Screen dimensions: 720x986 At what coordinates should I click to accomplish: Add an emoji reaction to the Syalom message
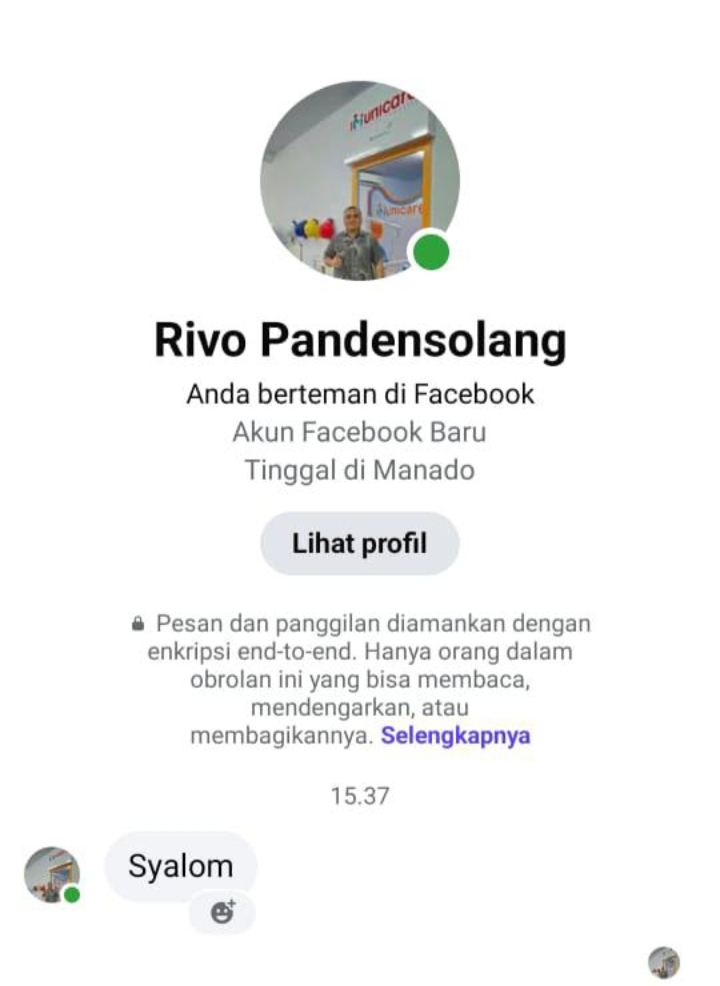pos(222,912)
